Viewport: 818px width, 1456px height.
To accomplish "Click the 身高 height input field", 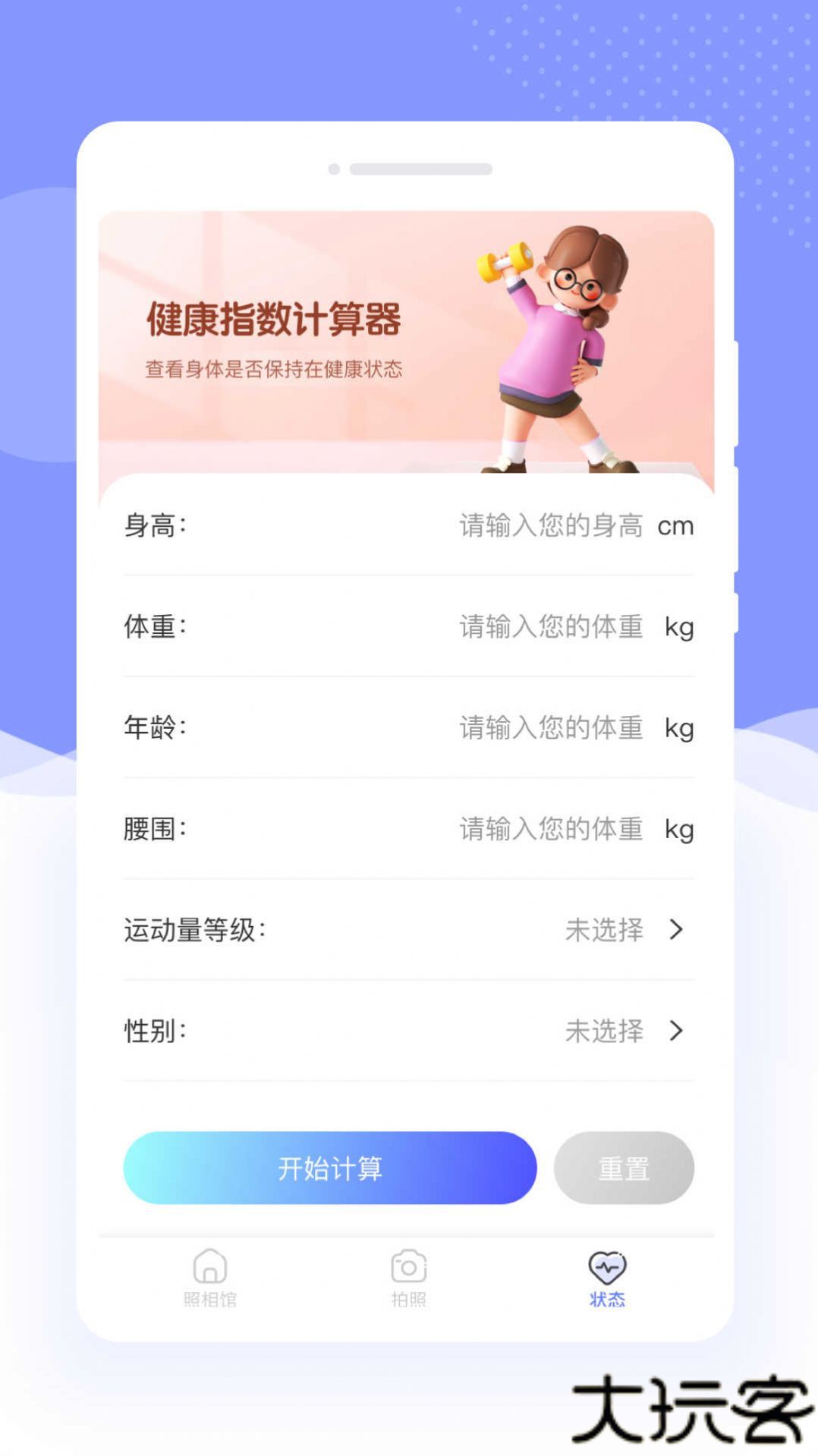I will tap(552, 525).
